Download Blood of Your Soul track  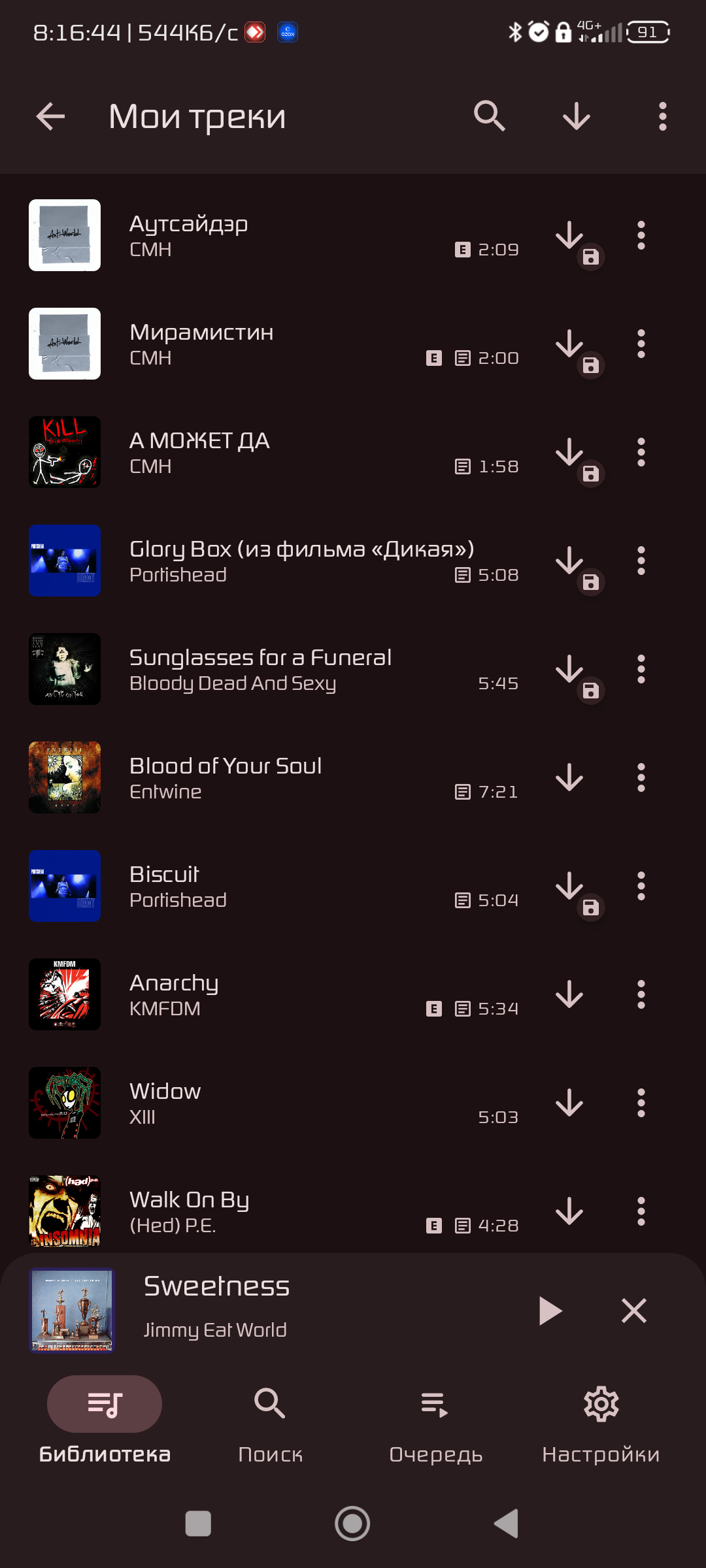click(569, 777)
